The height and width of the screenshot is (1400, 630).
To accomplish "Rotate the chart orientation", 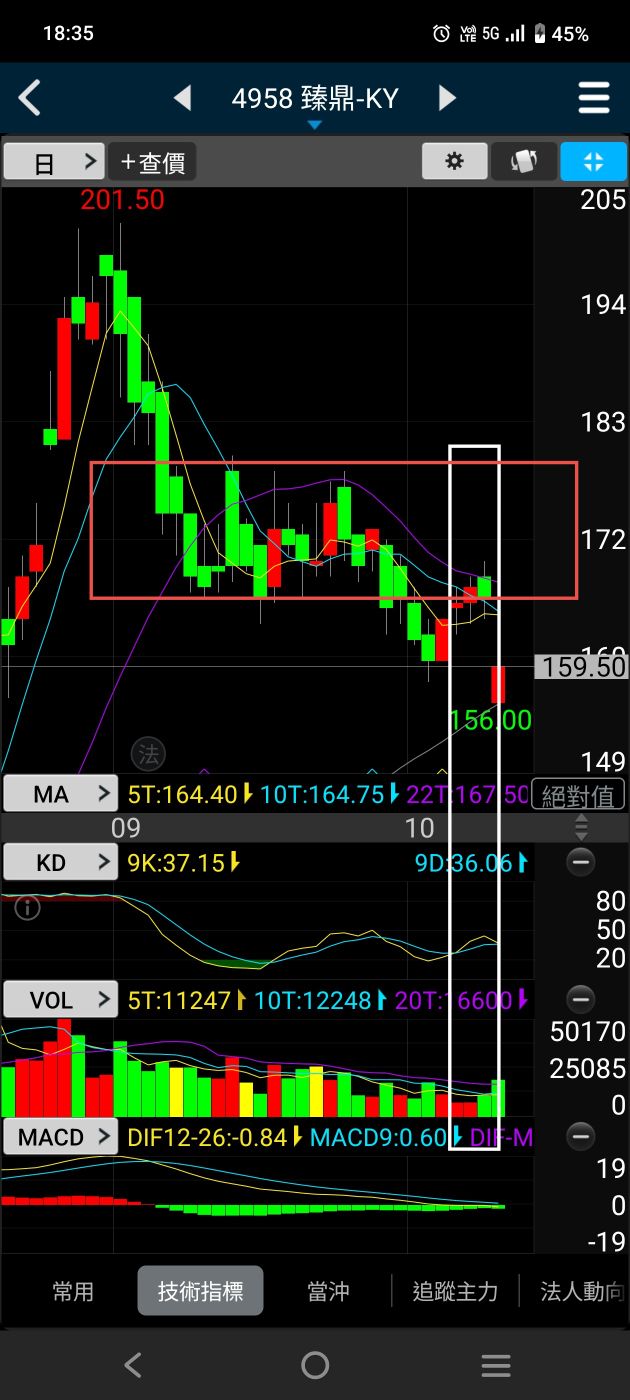I will (x=524, y=162).
